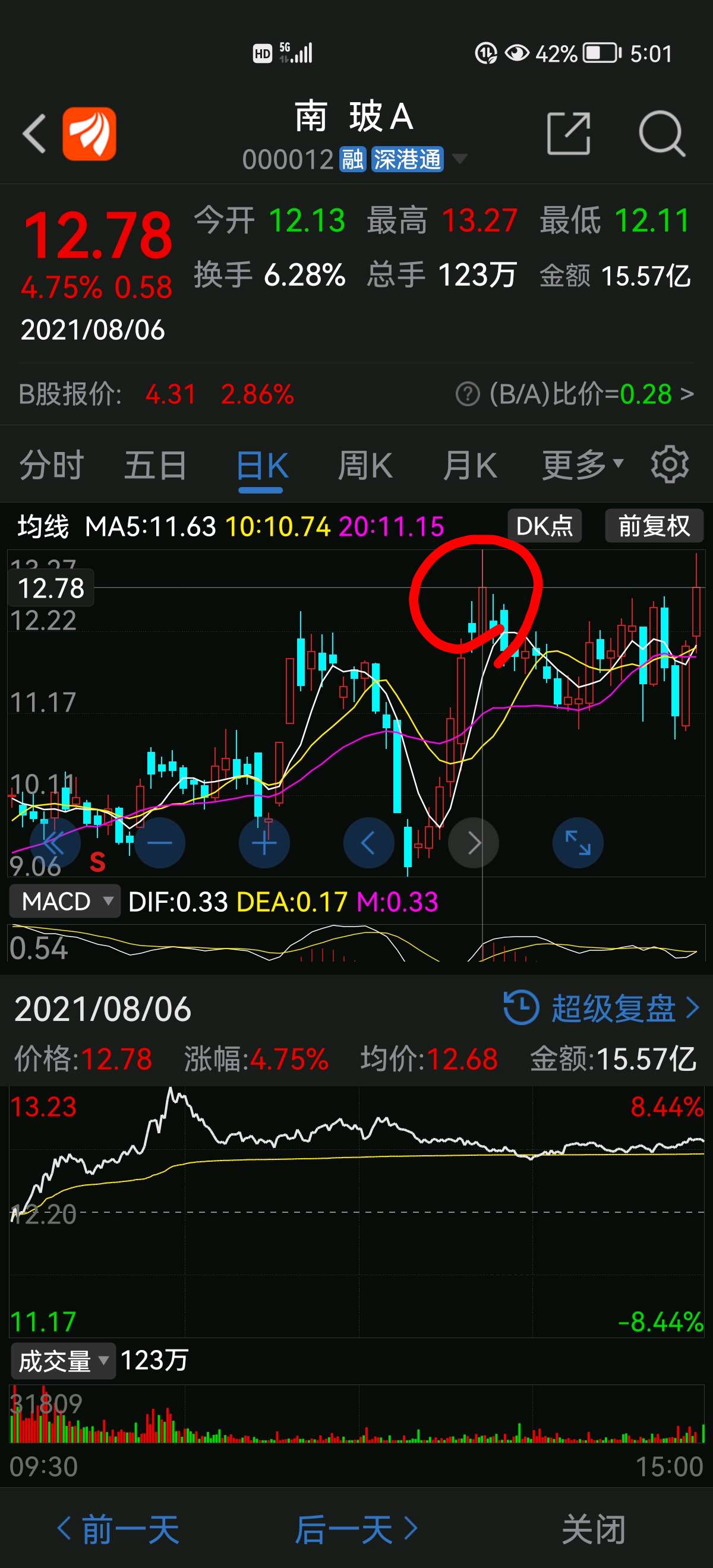Zoom in the K-line chart
This screenshot has height=1568, width=713.
(264, 843)
